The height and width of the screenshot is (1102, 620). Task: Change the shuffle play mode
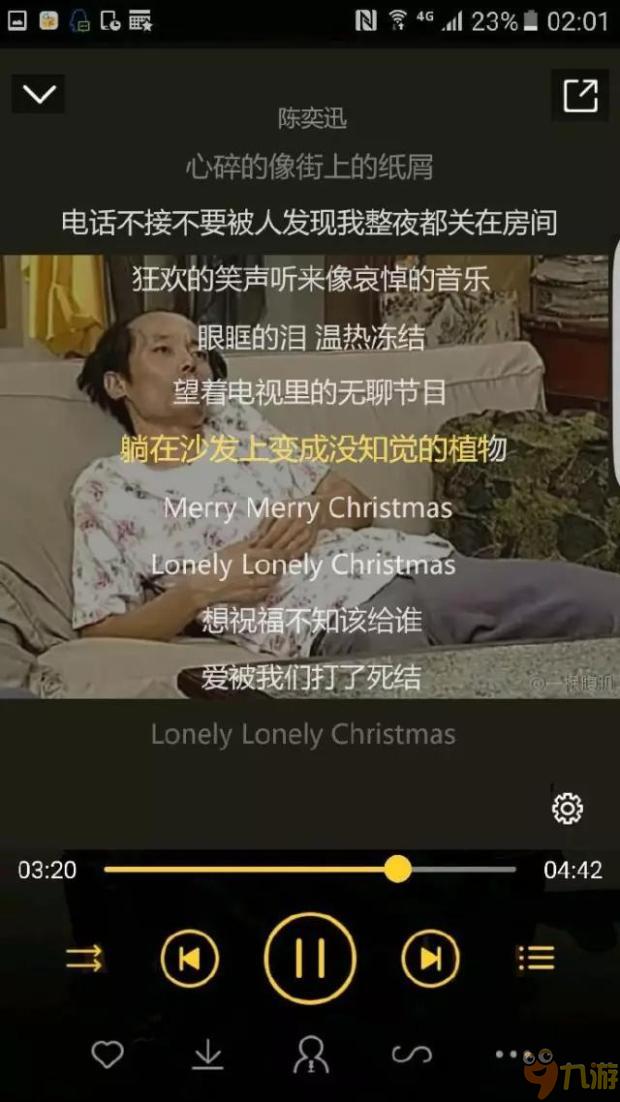coord(84,959)
